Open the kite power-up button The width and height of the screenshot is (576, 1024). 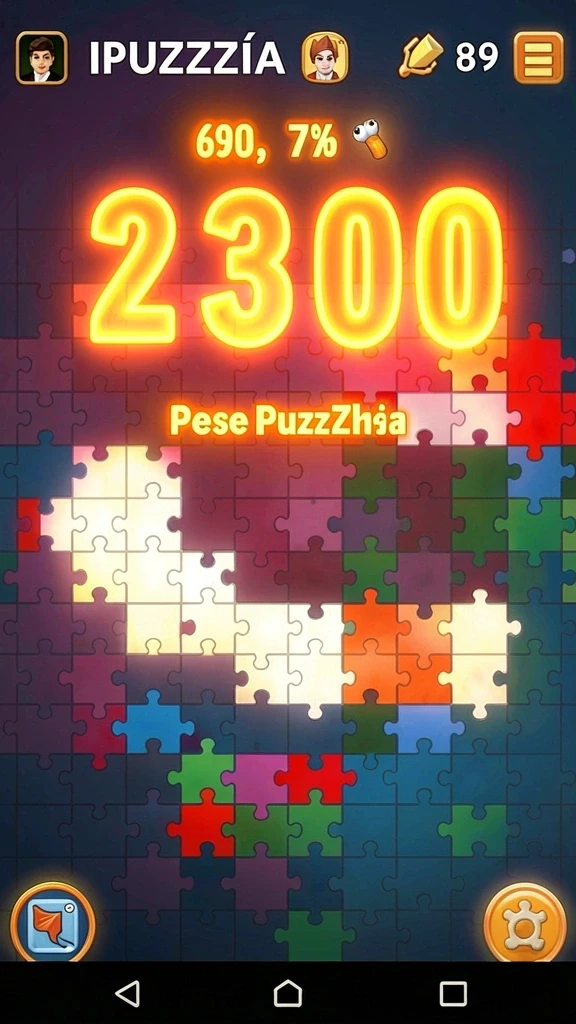[52, 923]
